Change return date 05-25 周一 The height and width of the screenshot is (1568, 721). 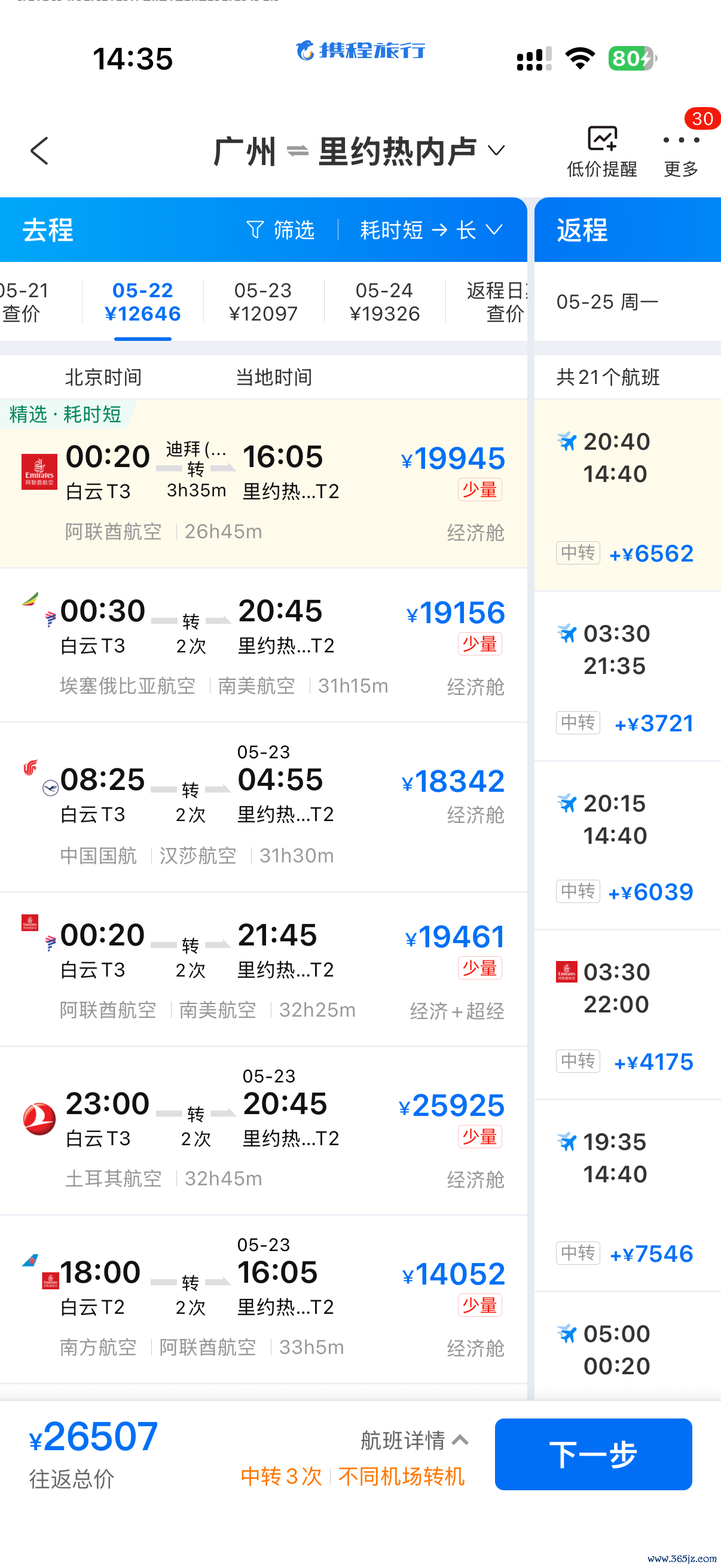click(609, 302)
